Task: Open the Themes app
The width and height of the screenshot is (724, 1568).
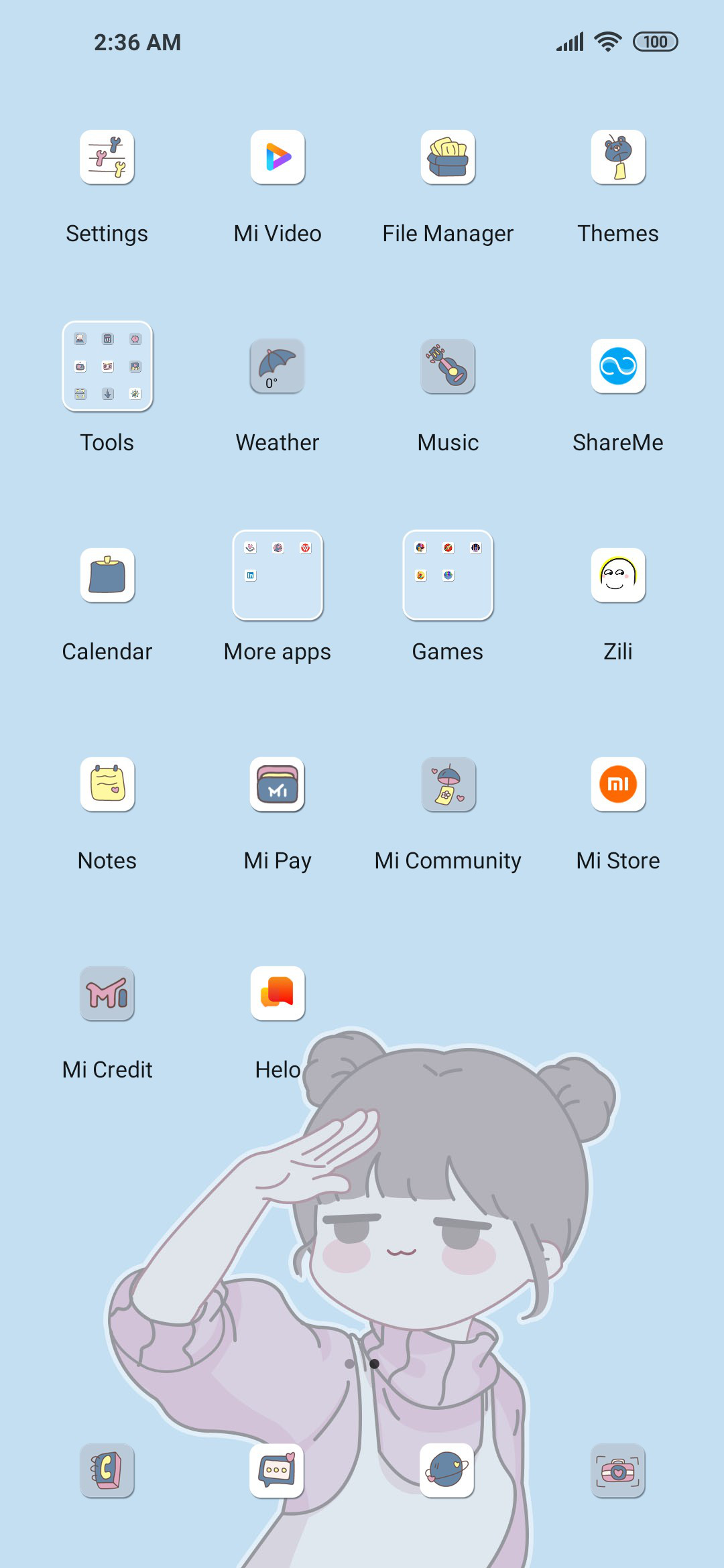Action: [x=618, y=157]
